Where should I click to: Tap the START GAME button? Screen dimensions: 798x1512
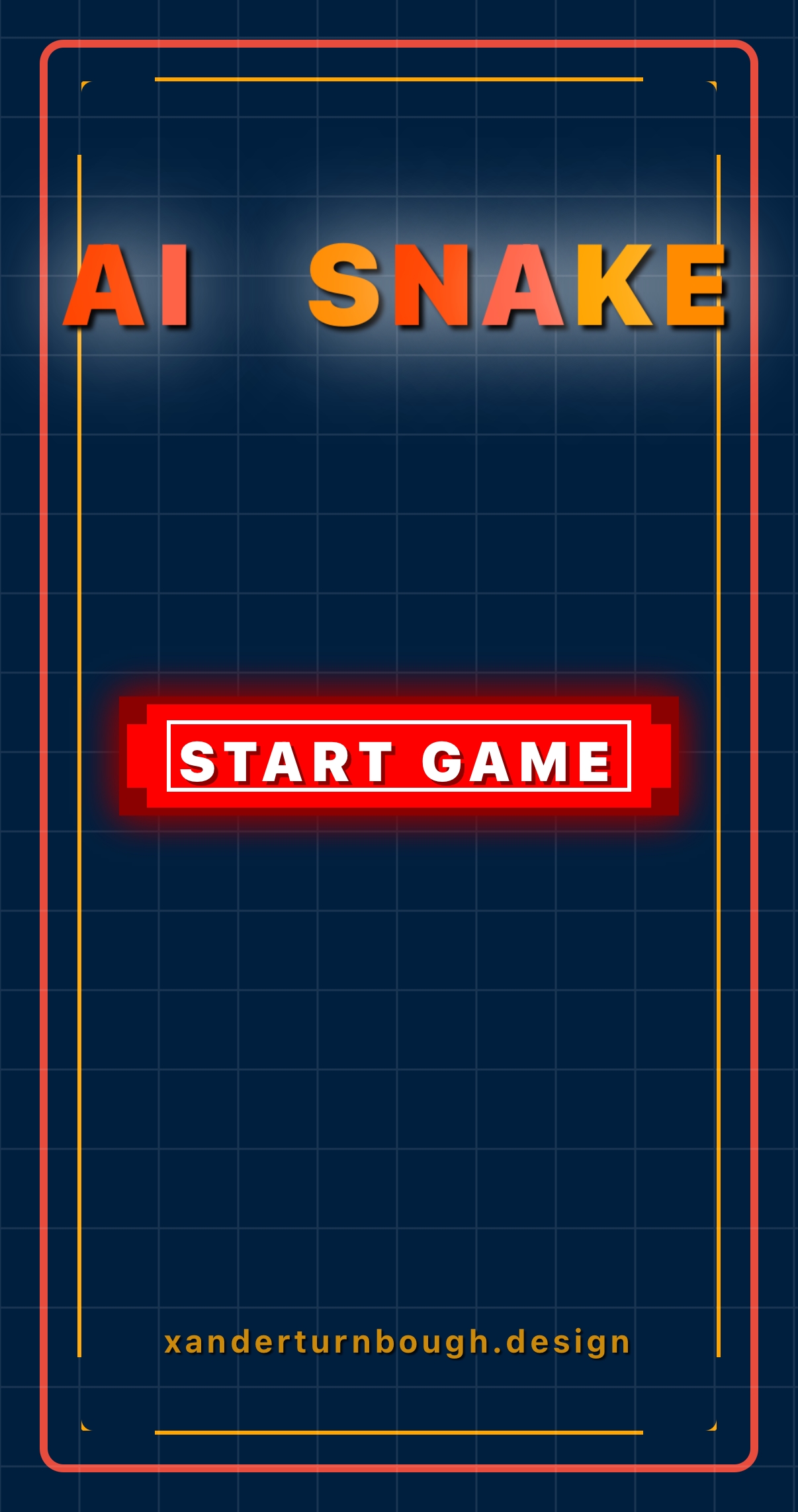coord(398,756)
